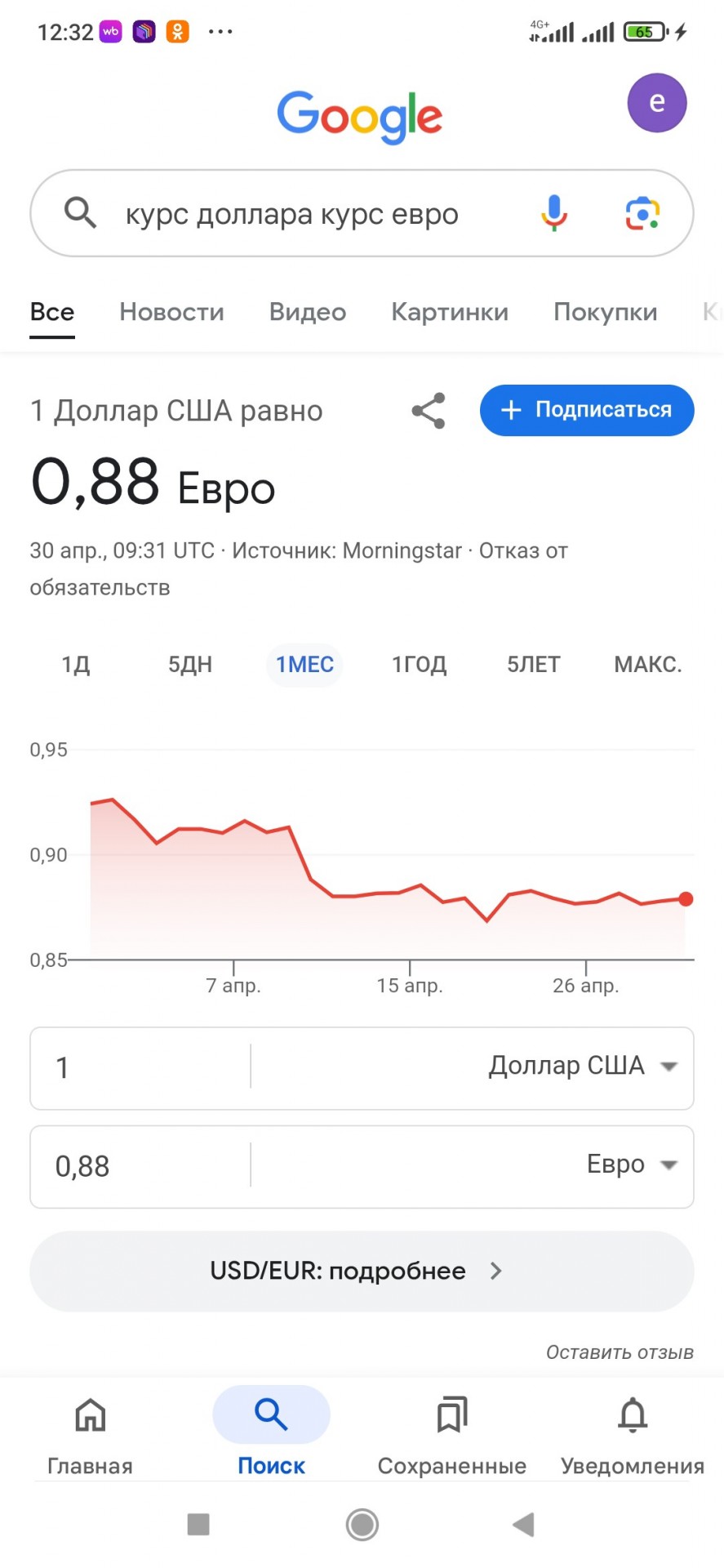Viewport: 724px width, 1568px height.
Task: Switch to the Новости tab
Action: click(x=171, y=312)
